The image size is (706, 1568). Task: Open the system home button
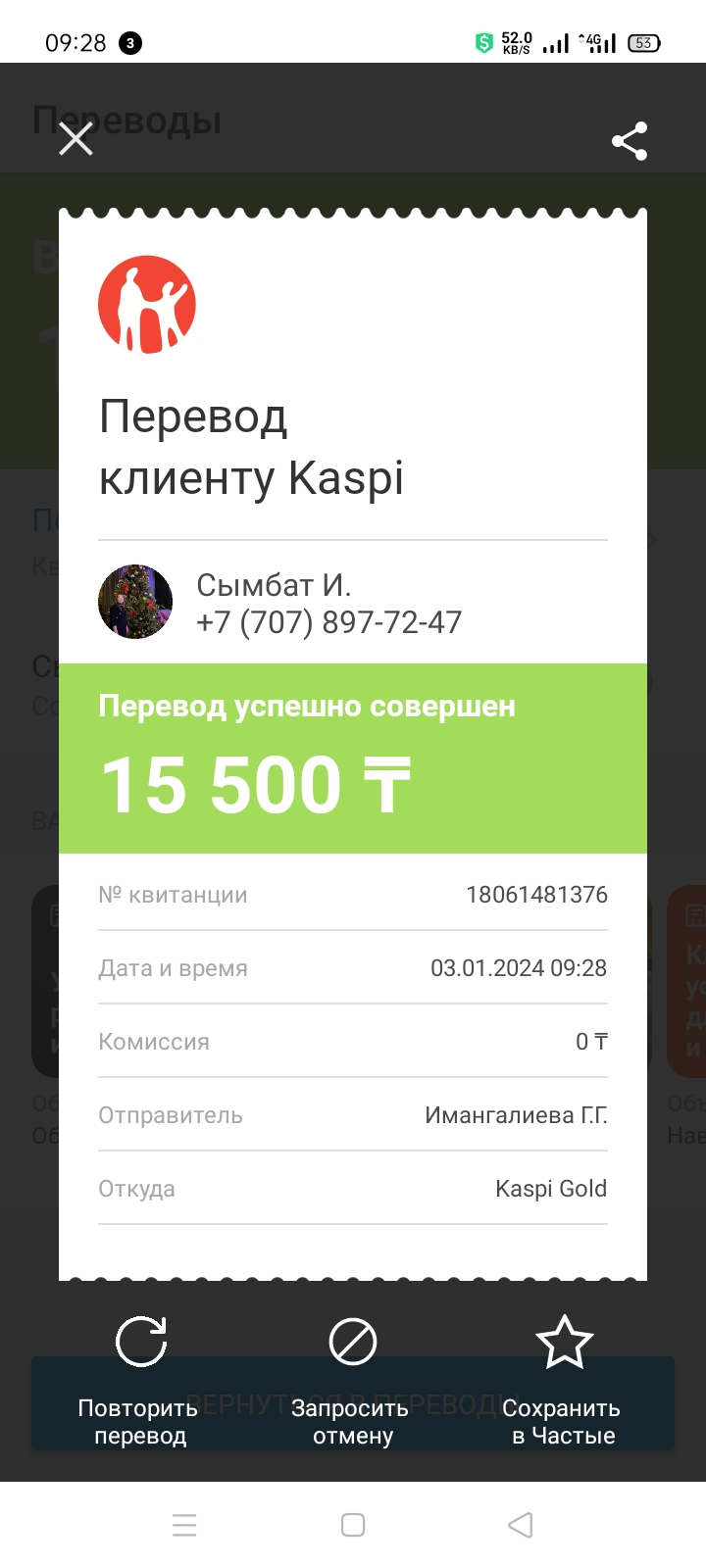coord(353,1525)
